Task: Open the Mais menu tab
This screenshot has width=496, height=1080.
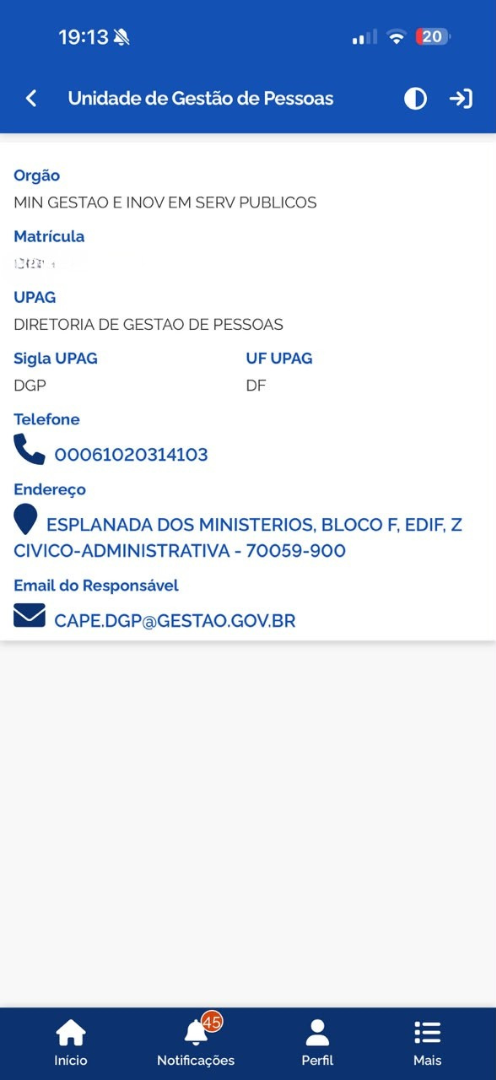Action: [427, 1043]
